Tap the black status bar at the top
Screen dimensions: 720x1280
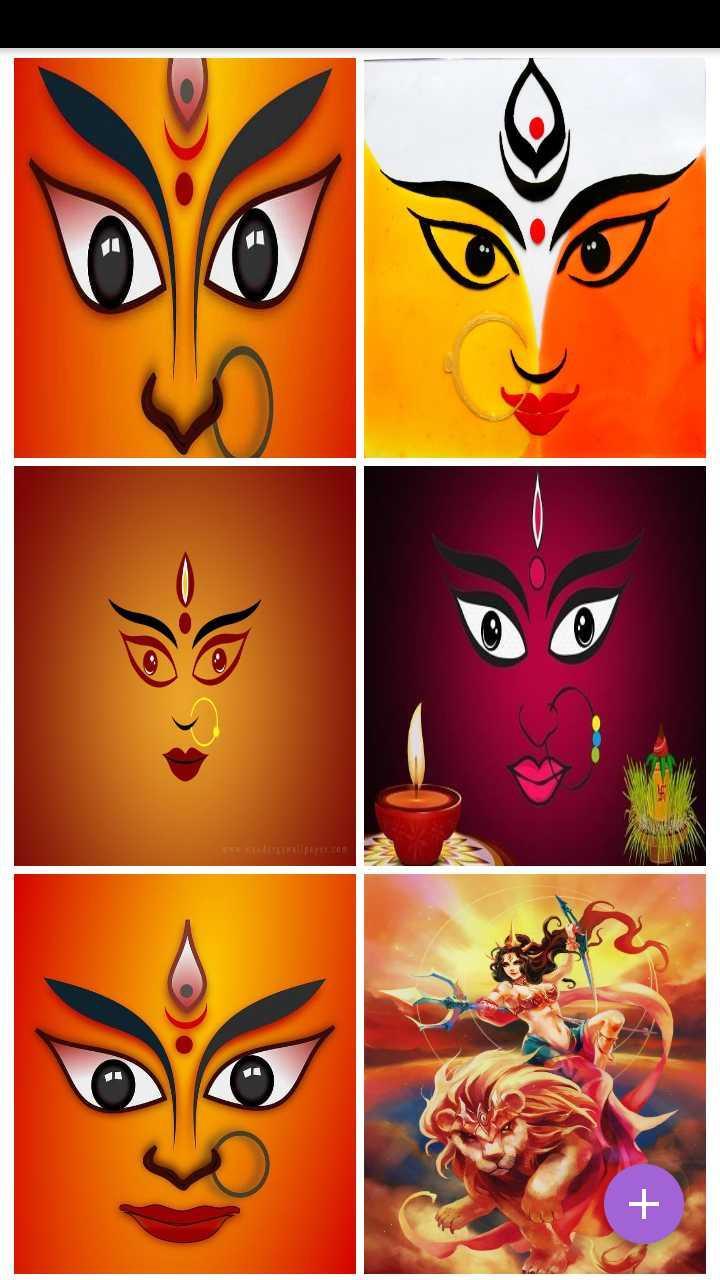click(360, 20)
